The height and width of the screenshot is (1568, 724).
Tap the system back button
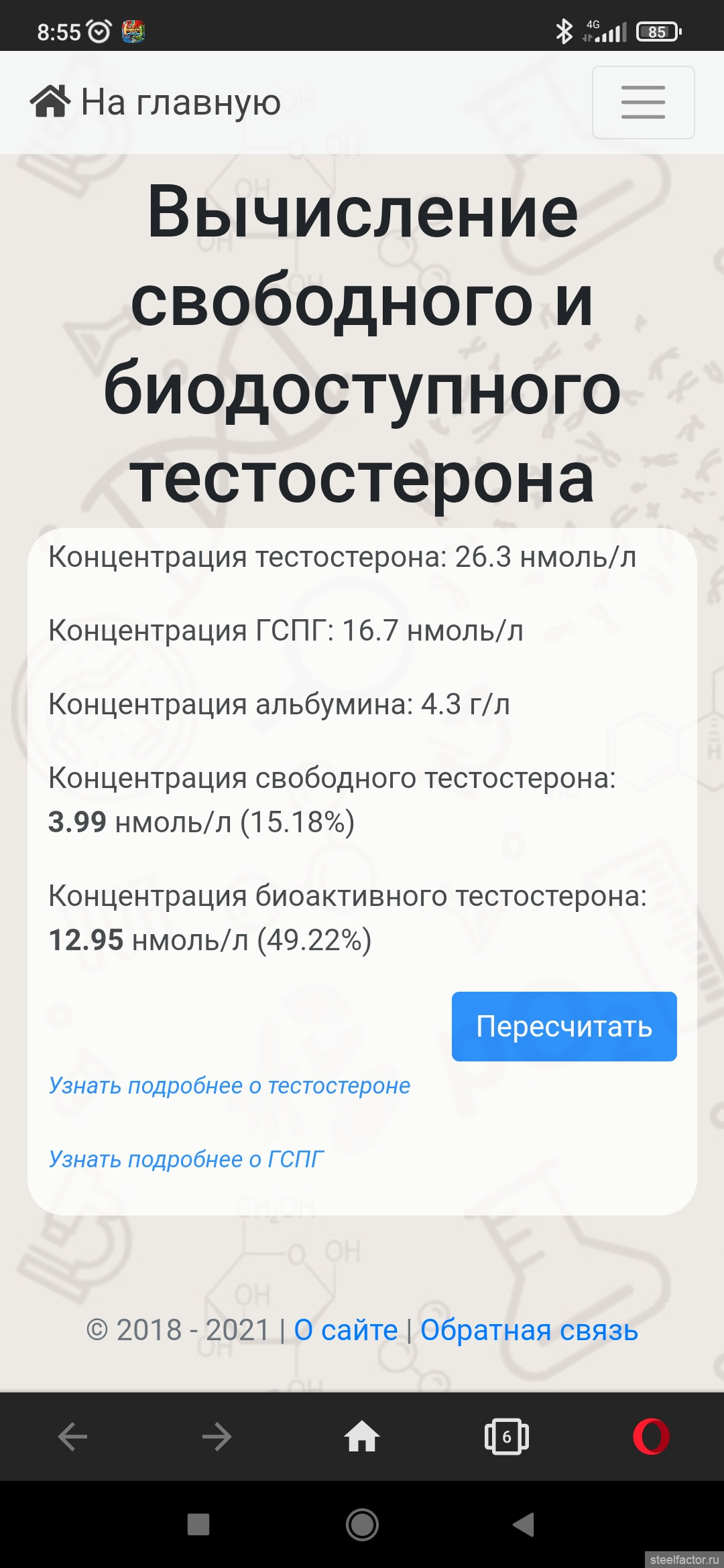(524, 1524)
